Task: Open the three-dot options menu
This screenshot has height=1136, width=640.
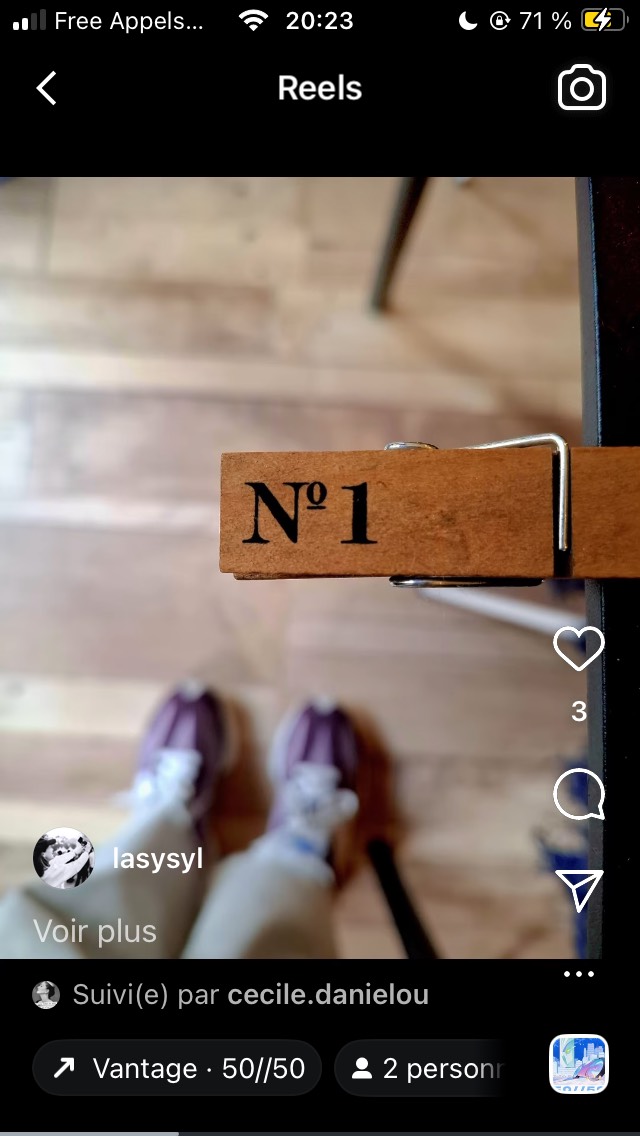Action: [x=579, y=973]
